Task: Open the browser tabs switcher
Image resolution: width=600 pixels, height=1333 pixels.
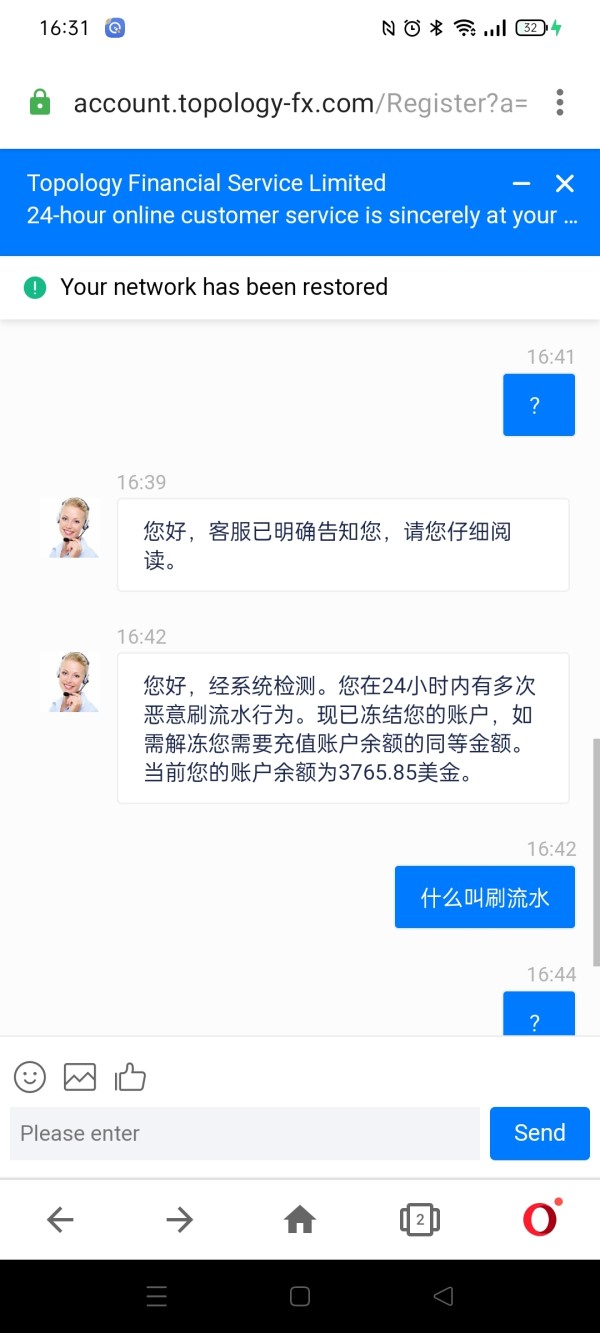Action: (420, 1219)
